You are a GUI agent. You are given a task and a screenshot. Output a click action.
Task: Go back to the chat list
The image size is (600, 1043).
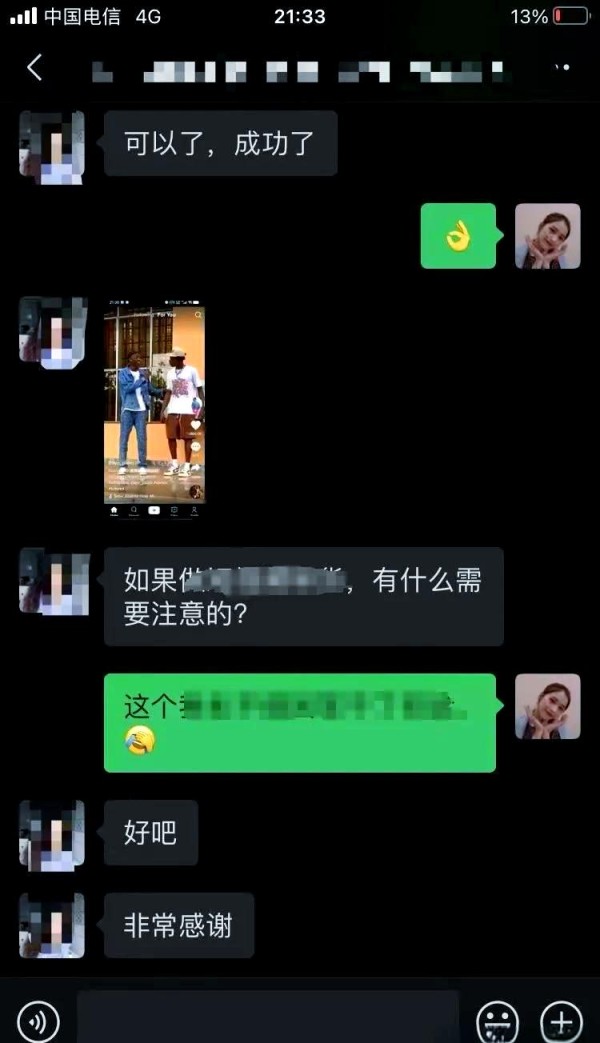point(35,68)
